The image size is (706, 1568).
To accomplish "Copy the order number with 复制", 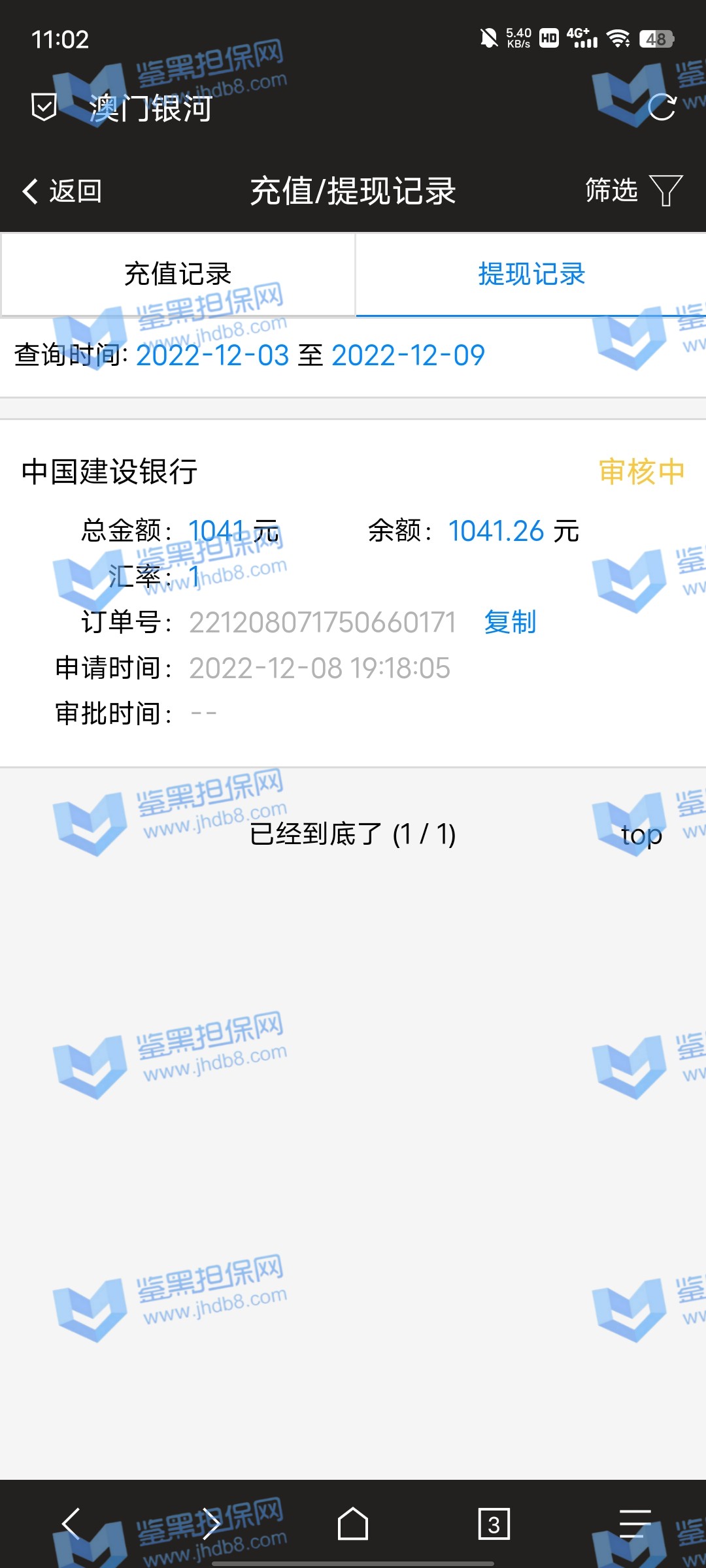I will [510, 622].
